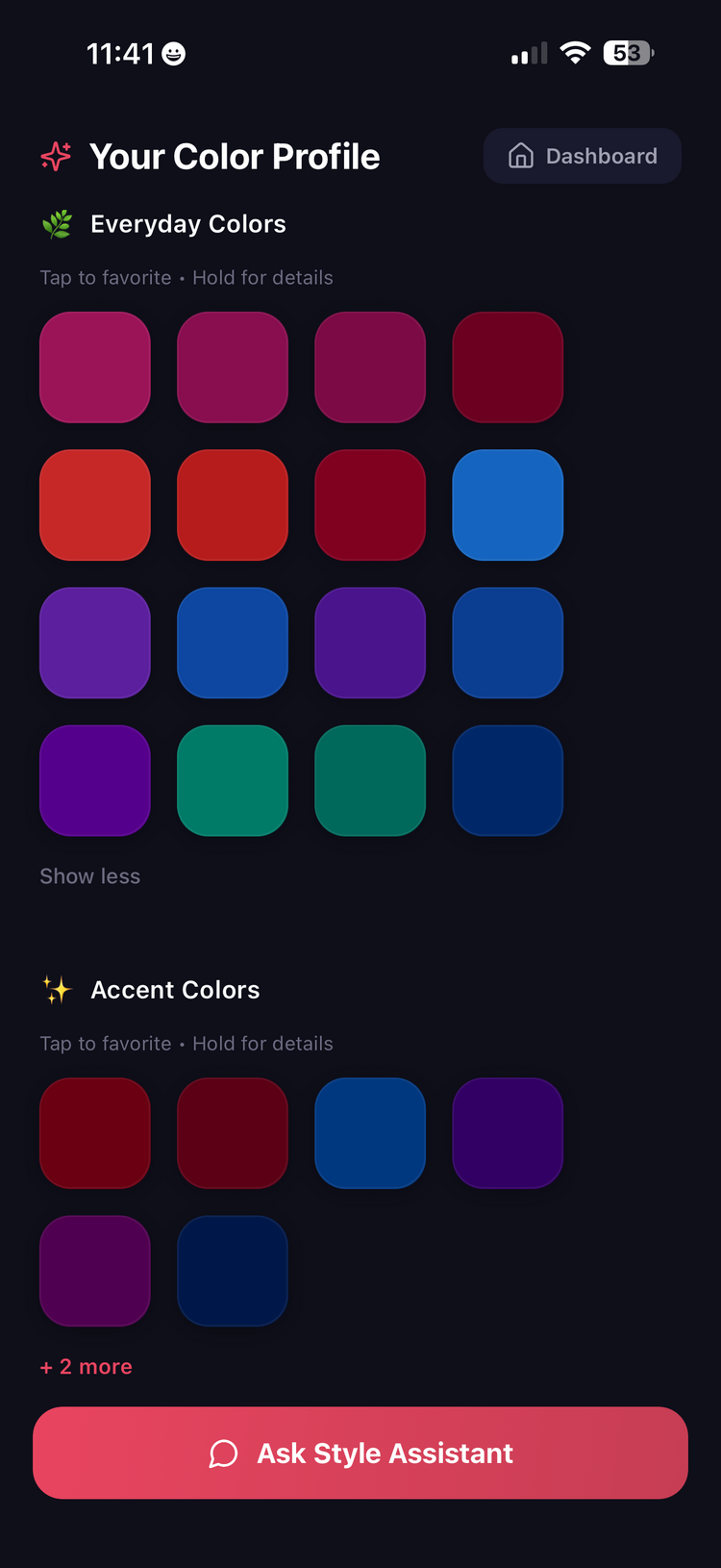Tap the orange-red swatch in Everyday Colors
Image resolution: width=721 pixels, height=1568 pixels.
pyautogui.click(x=94, y=505)
